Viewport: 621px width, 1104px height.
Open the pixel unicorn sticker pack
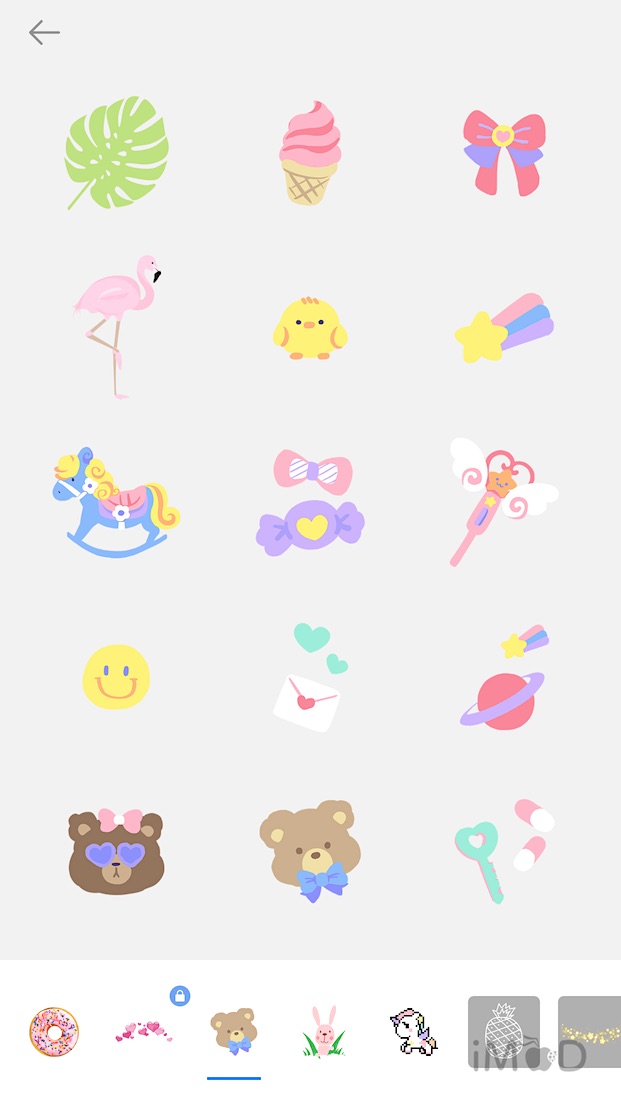[x=413, y=1032]
